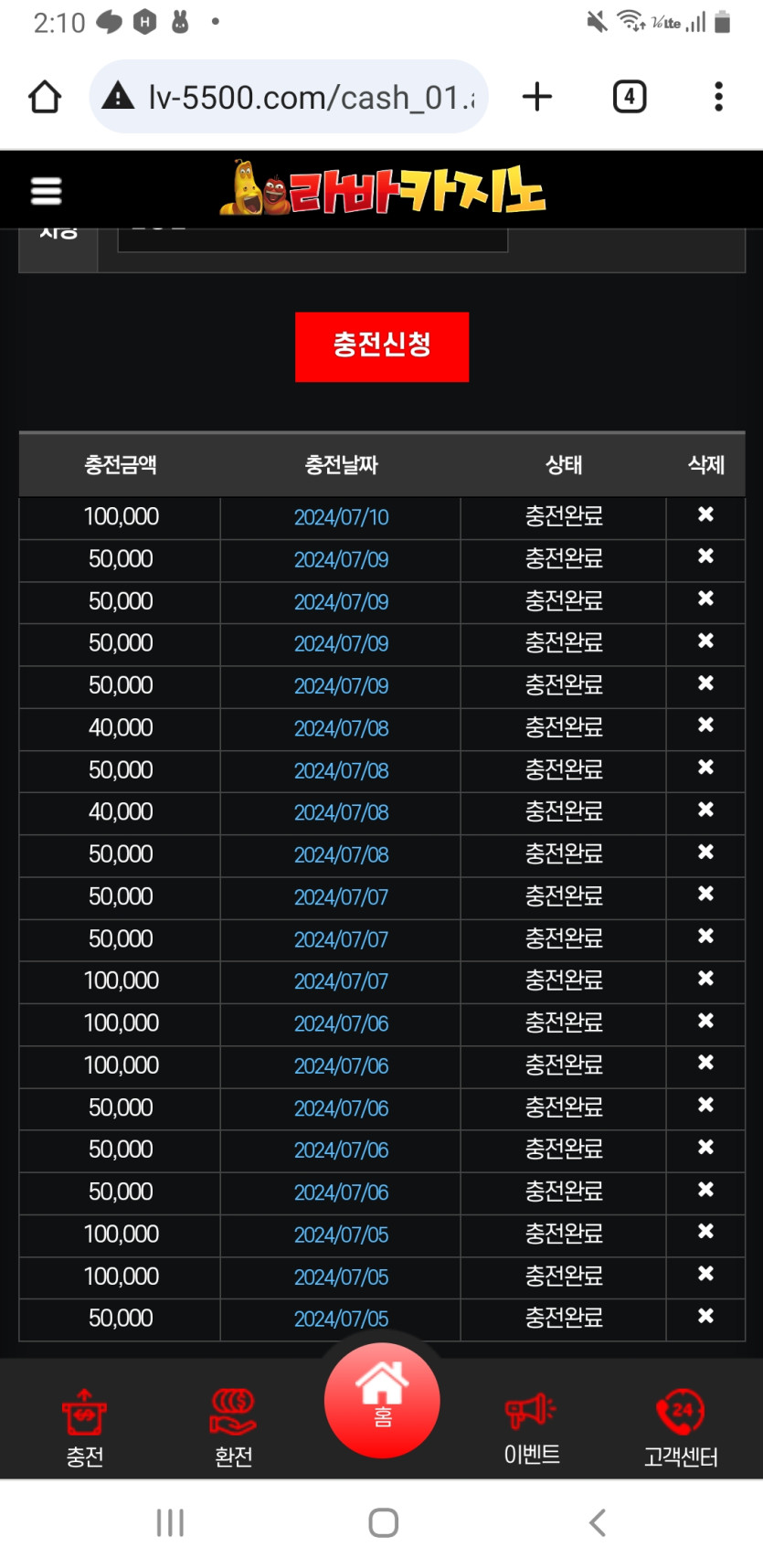Go to the 홈 tab in the bottom bar
The height and width of the screenshot is (1568, 763).
[382, 1400]
